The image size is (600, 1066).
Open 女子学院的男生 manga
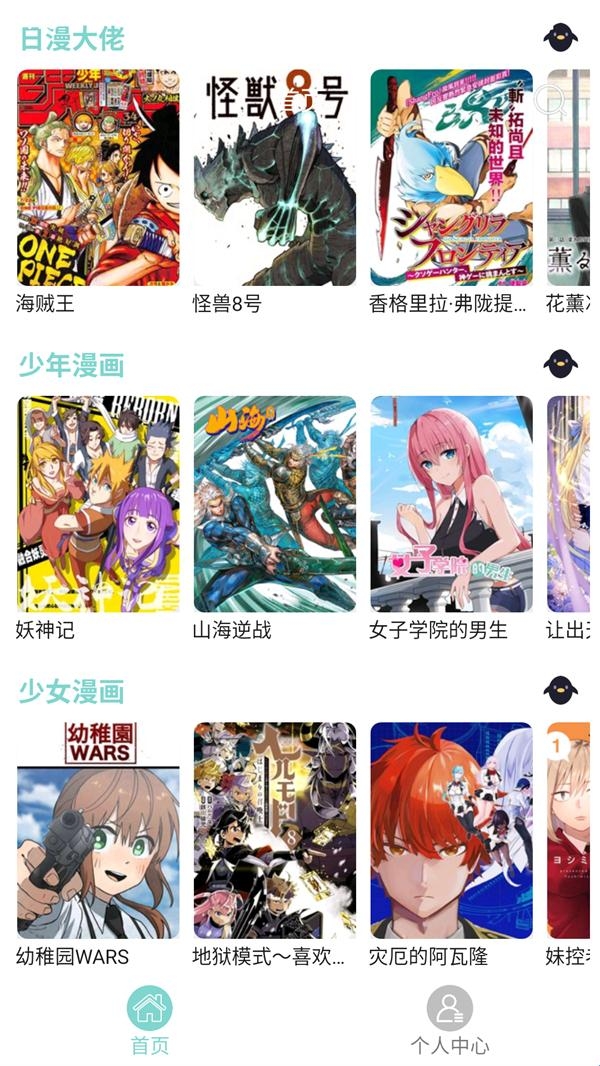451,504
